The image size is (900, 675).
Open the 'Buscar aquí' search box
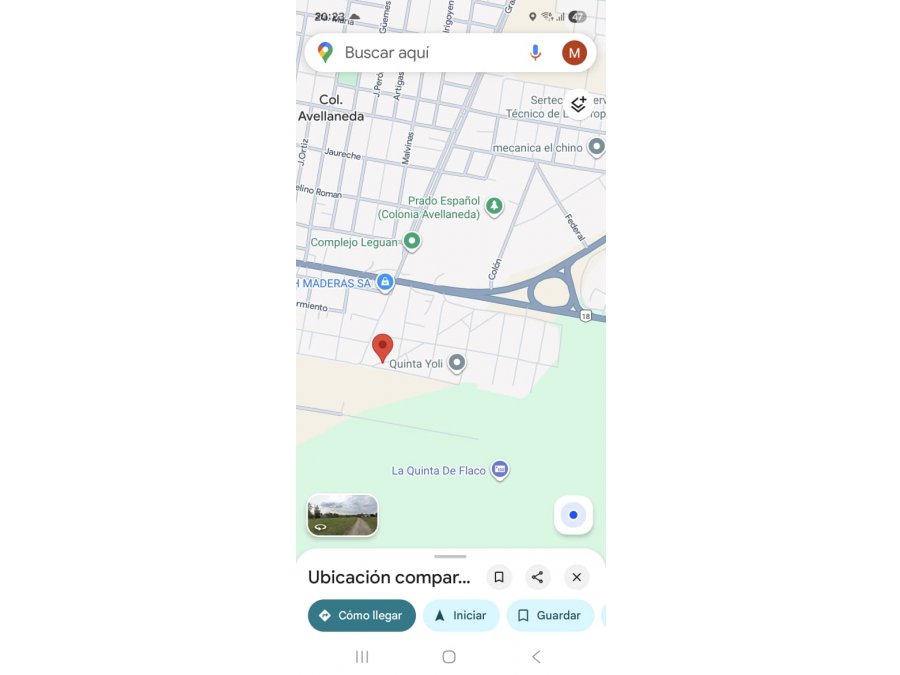tap(420, 53)
